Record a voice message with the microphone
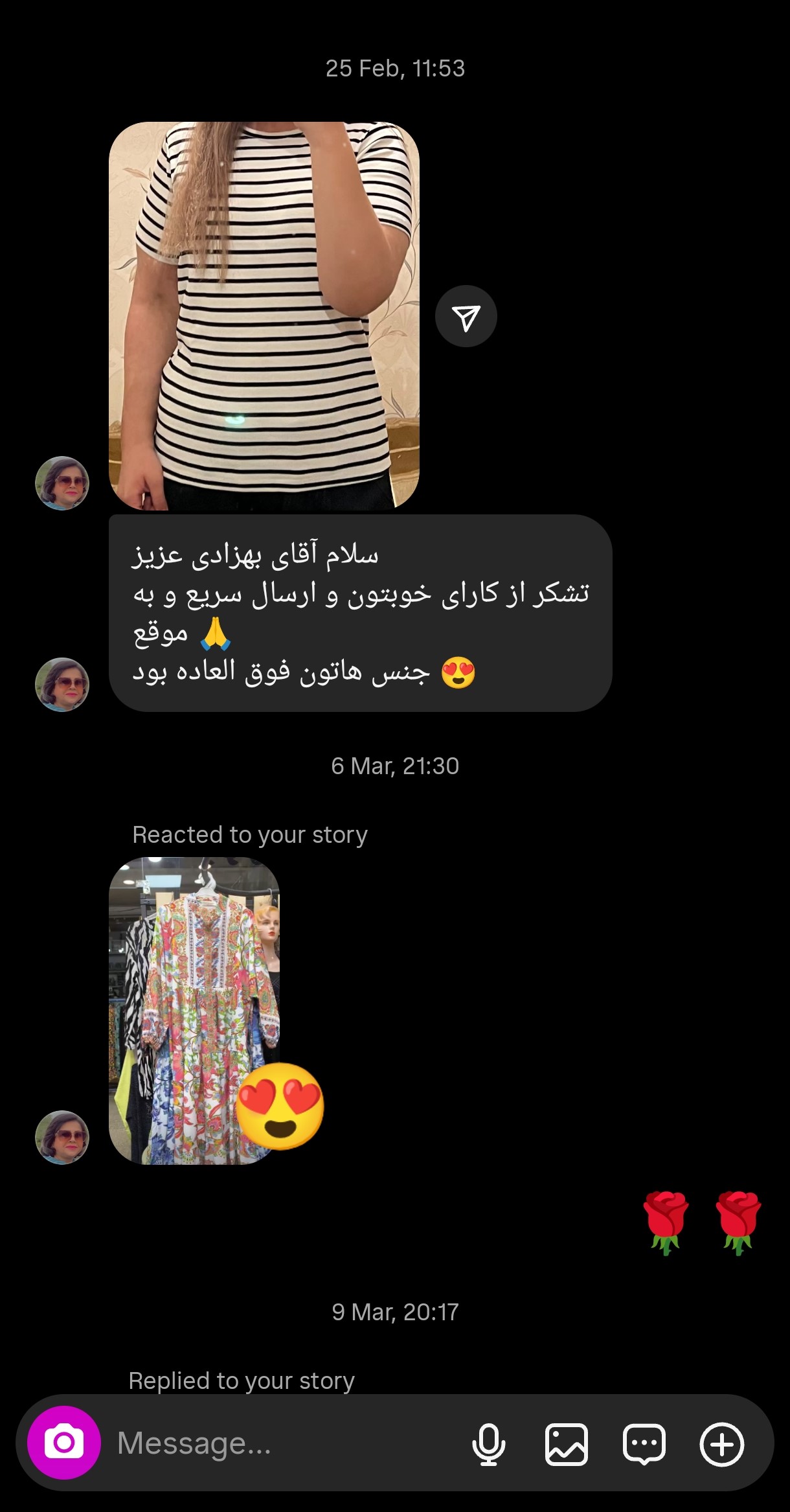 pos(488,1444)
